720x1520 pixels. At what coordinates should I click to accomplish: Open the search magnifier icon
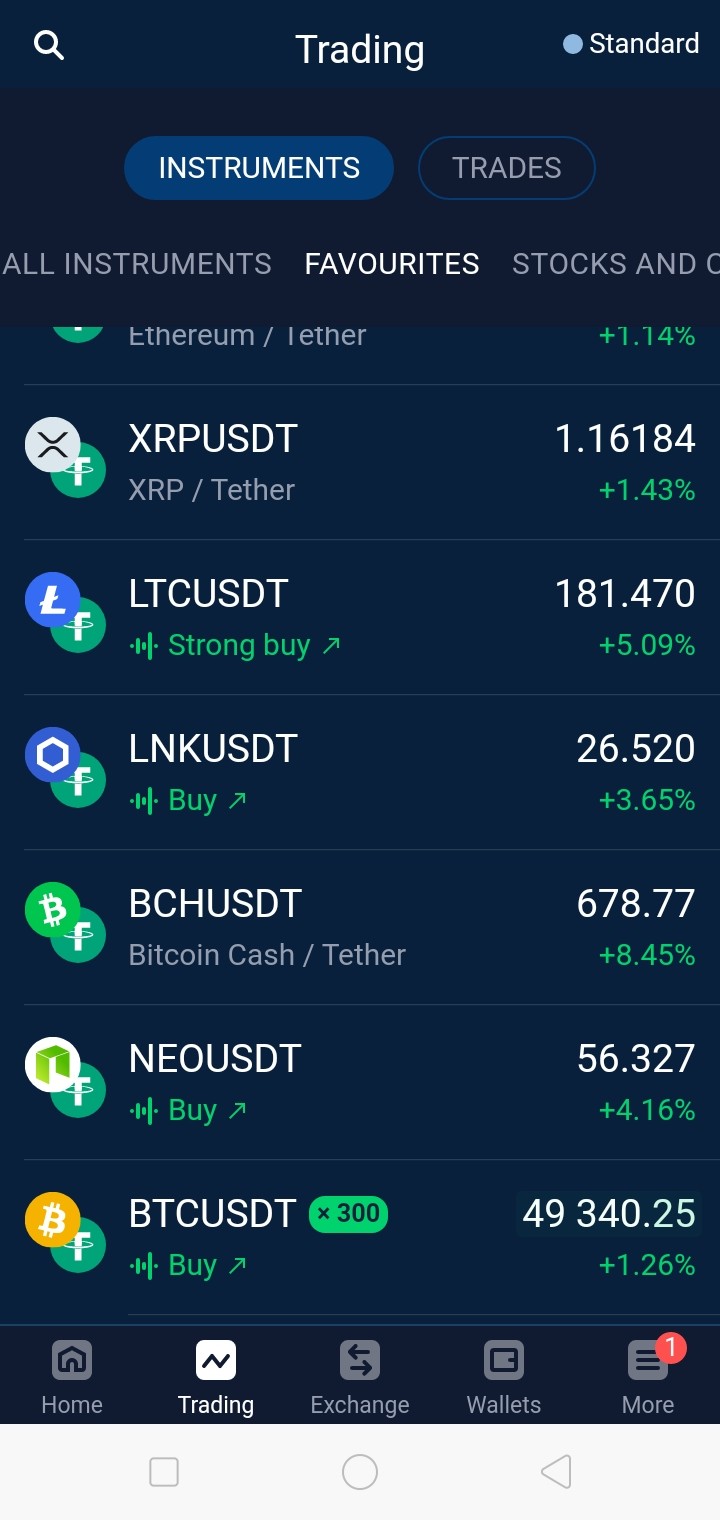48,45
